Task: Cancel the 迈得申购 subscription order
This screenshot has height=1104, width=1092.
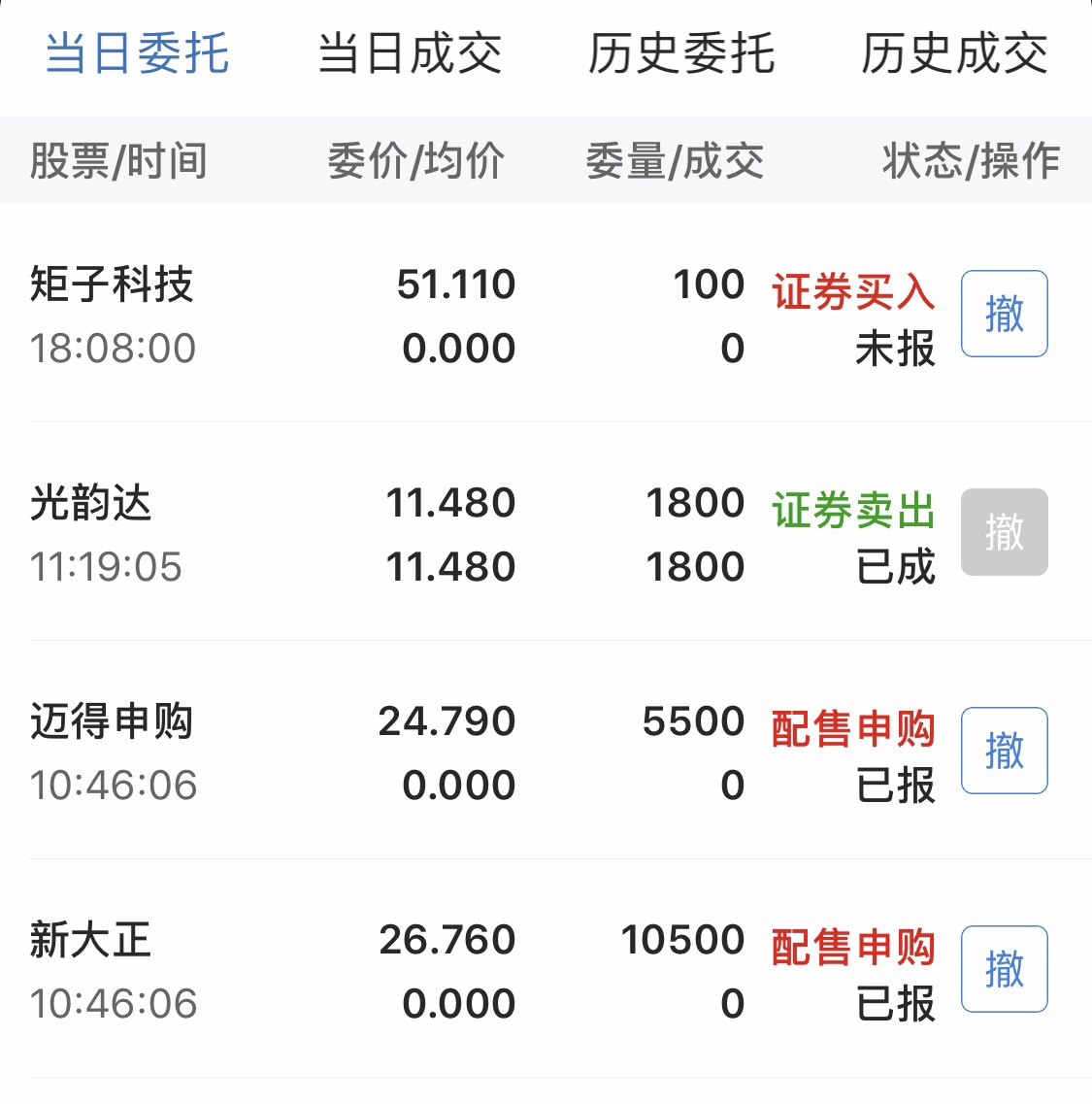Action: tap(1004, 750)
